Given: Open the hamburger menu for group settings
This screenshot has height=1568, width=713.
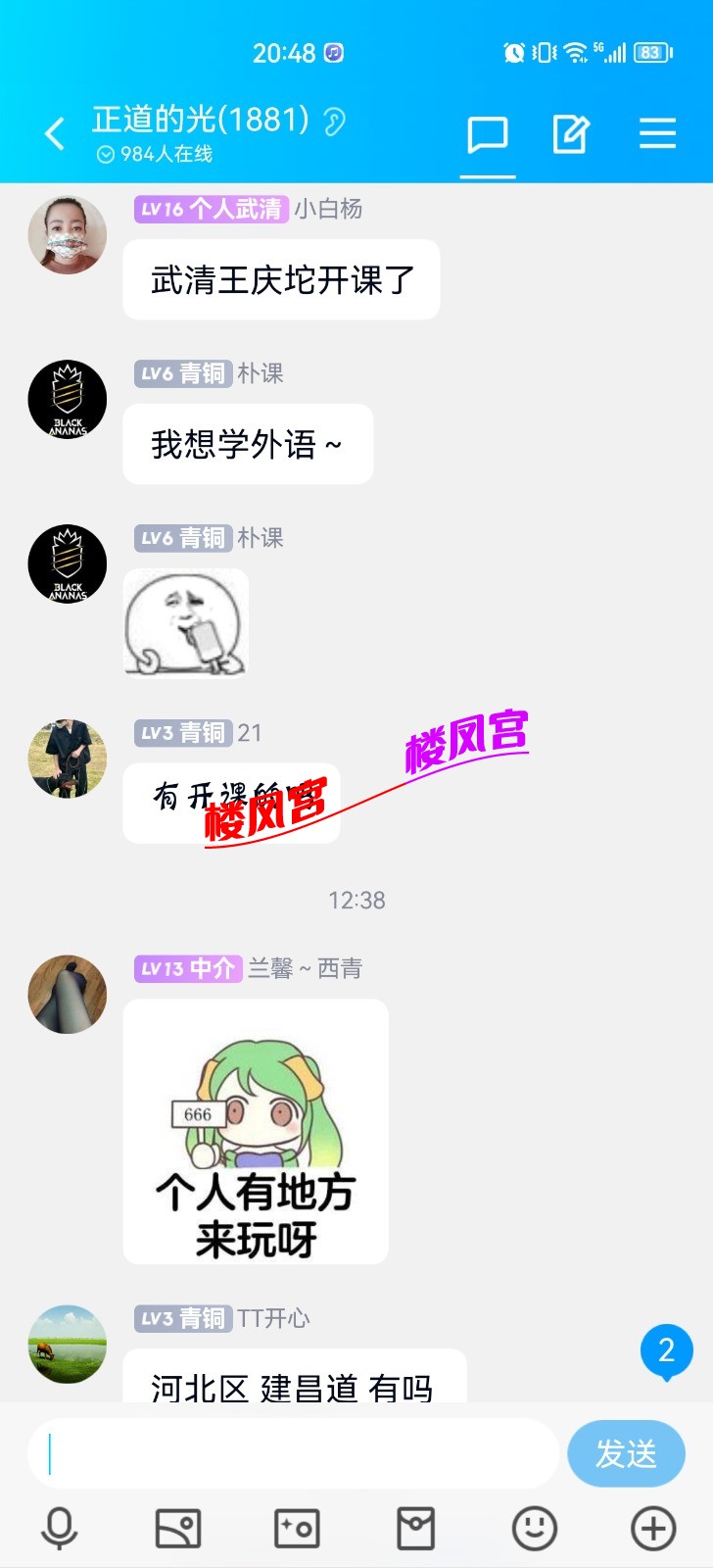Looking at the screenshot, I should pyautogui.click(x=657, y=133).
